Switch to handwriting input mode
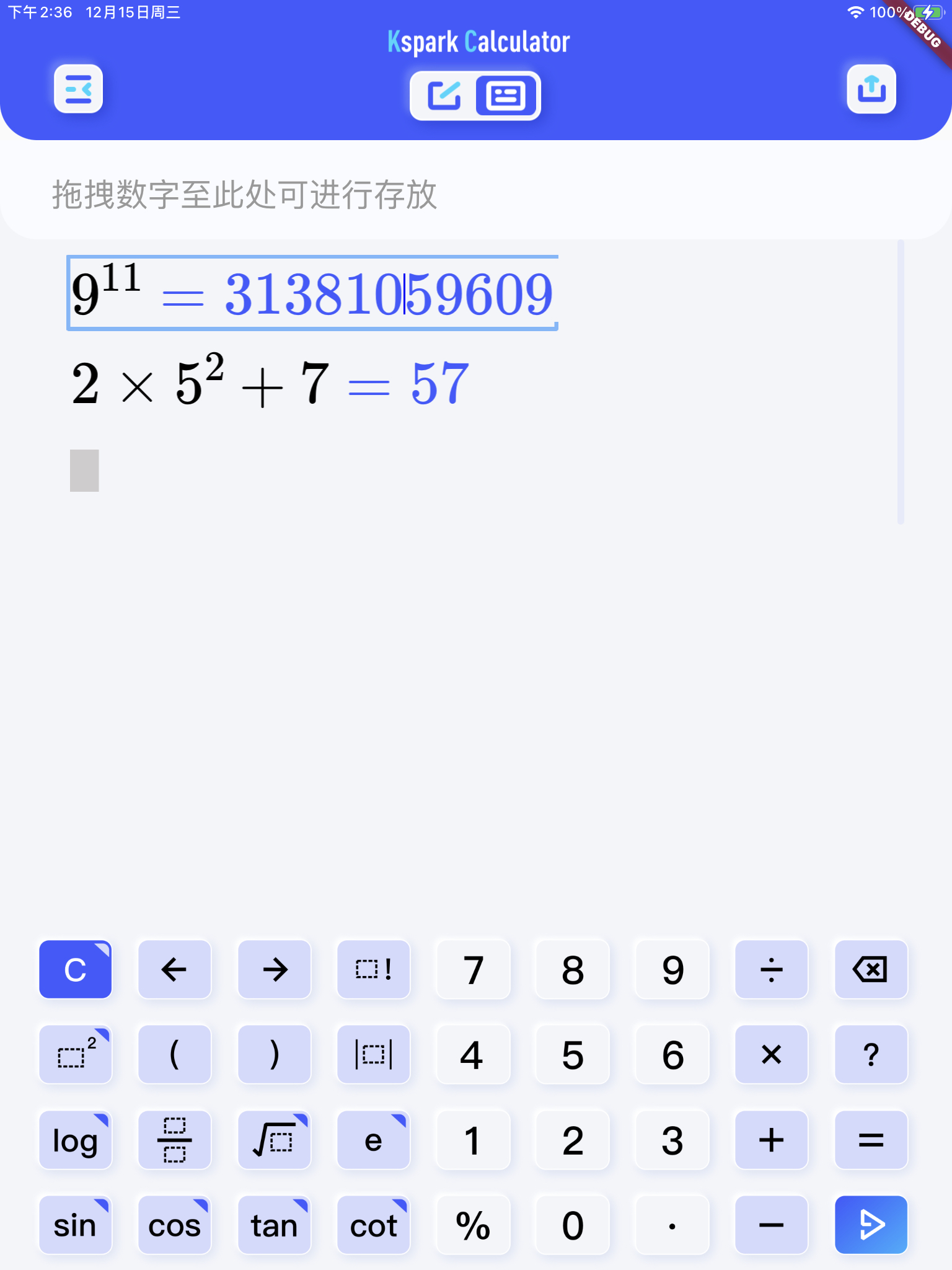Image resolution: width=952 pixels, height=1270 pixels. (x=445, y=96)
